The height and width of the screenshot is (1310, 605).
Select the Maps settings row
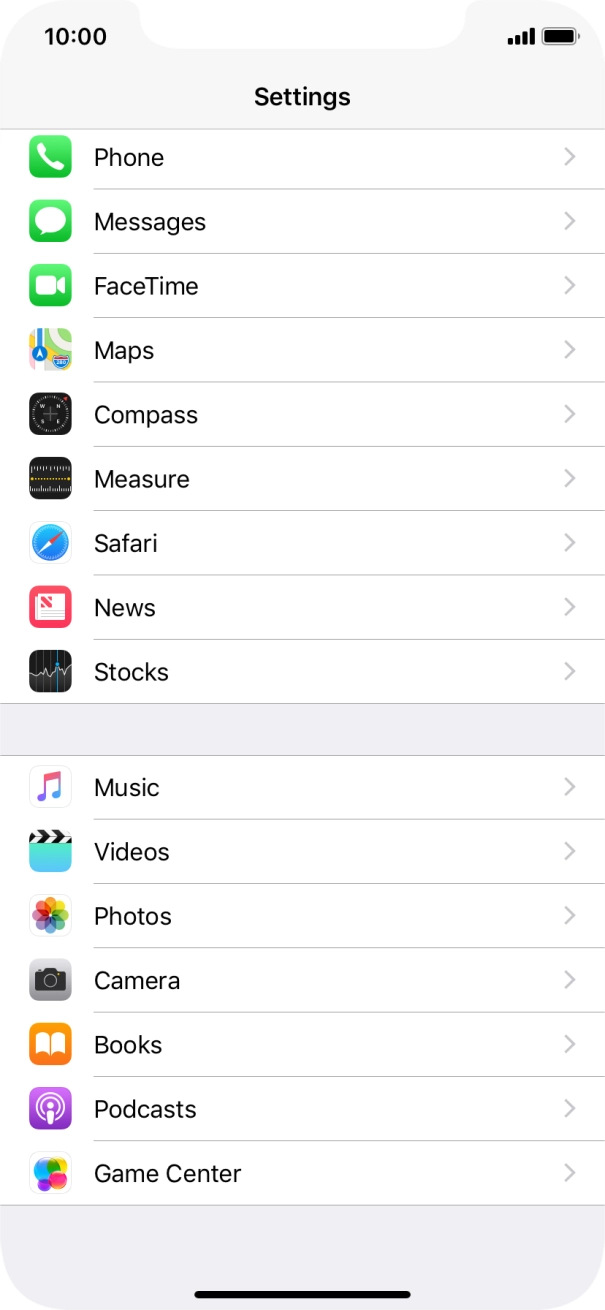pos(302,351)
